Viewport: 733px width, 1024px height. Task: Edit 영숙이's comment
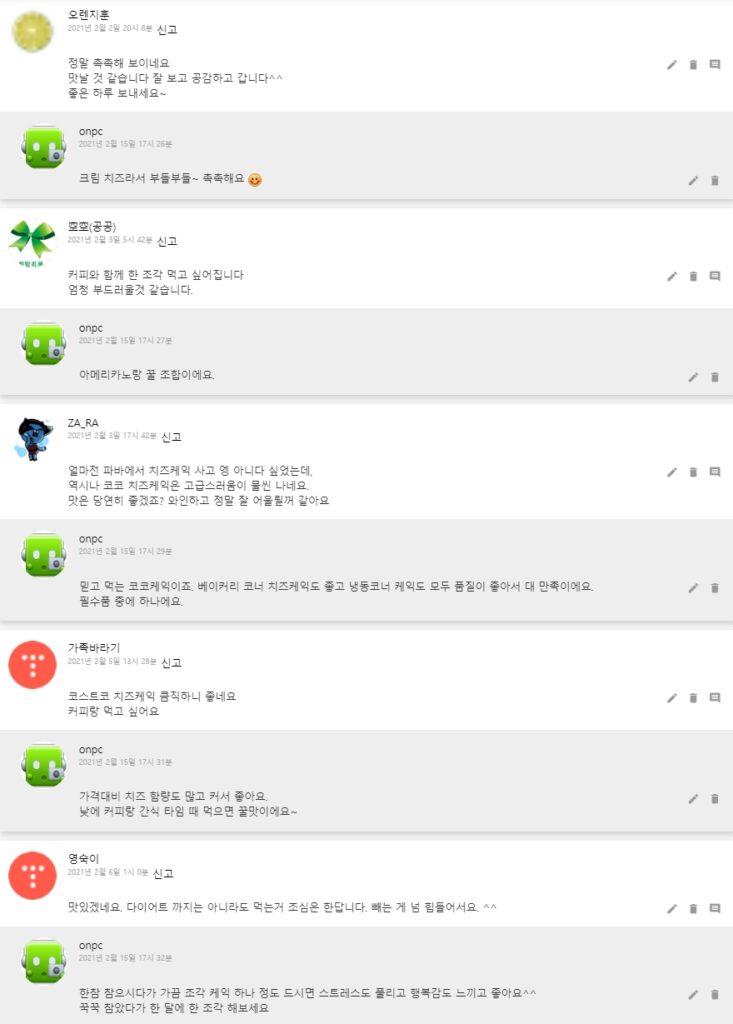672,909
